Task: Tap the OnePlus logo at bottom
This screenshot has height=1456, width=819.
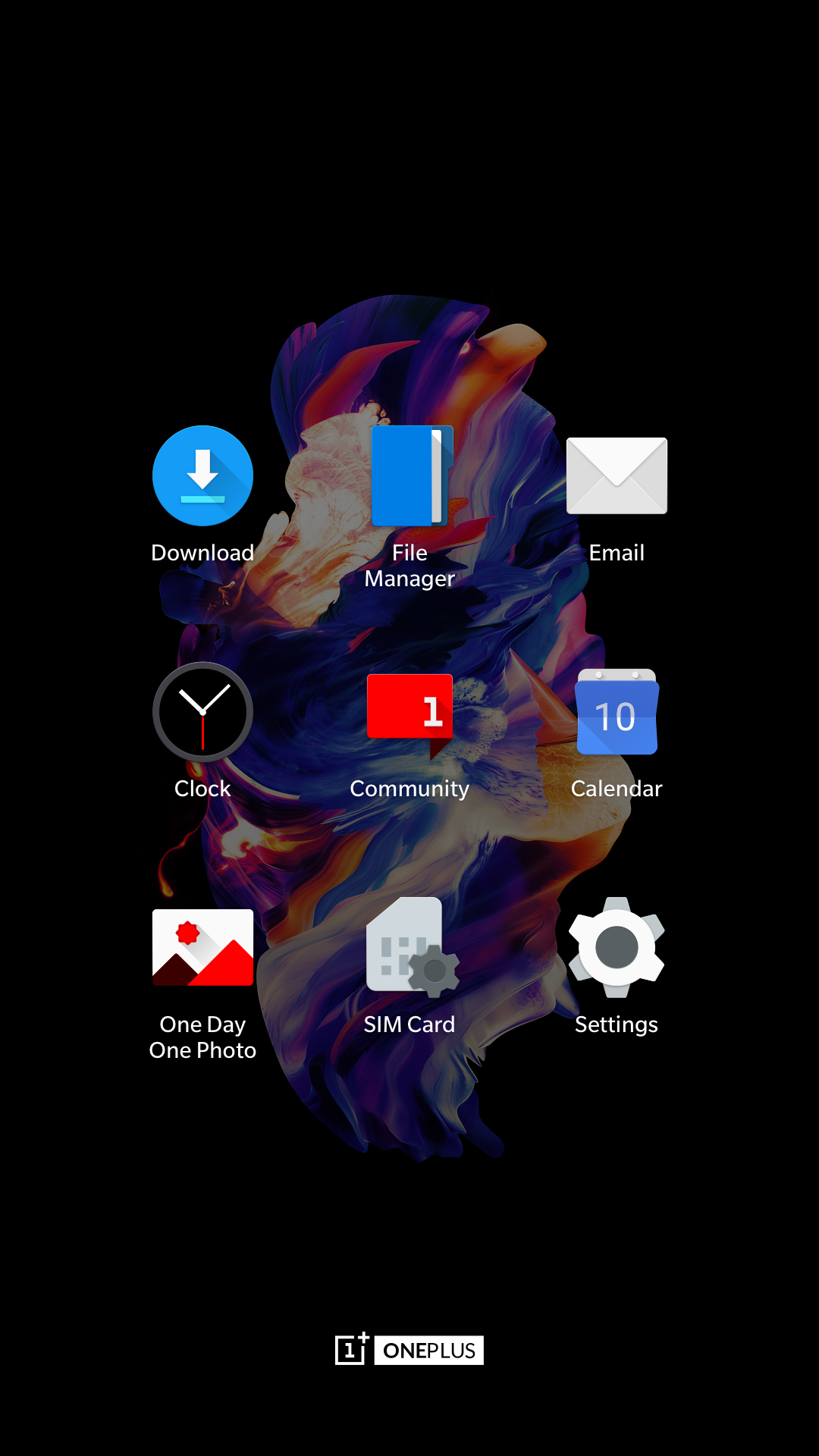Action: (409, 1349)
